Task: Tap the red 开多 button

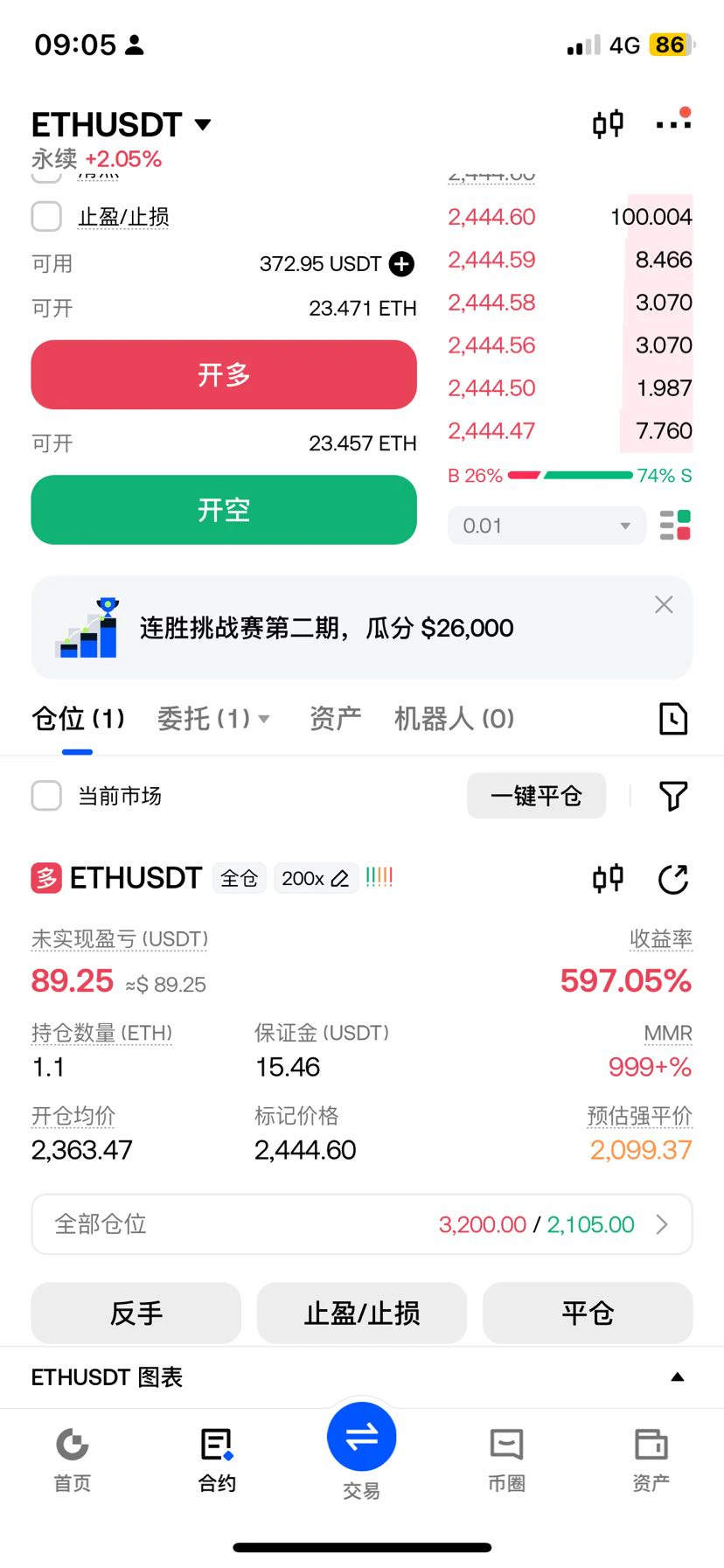Action: point(224,374)
